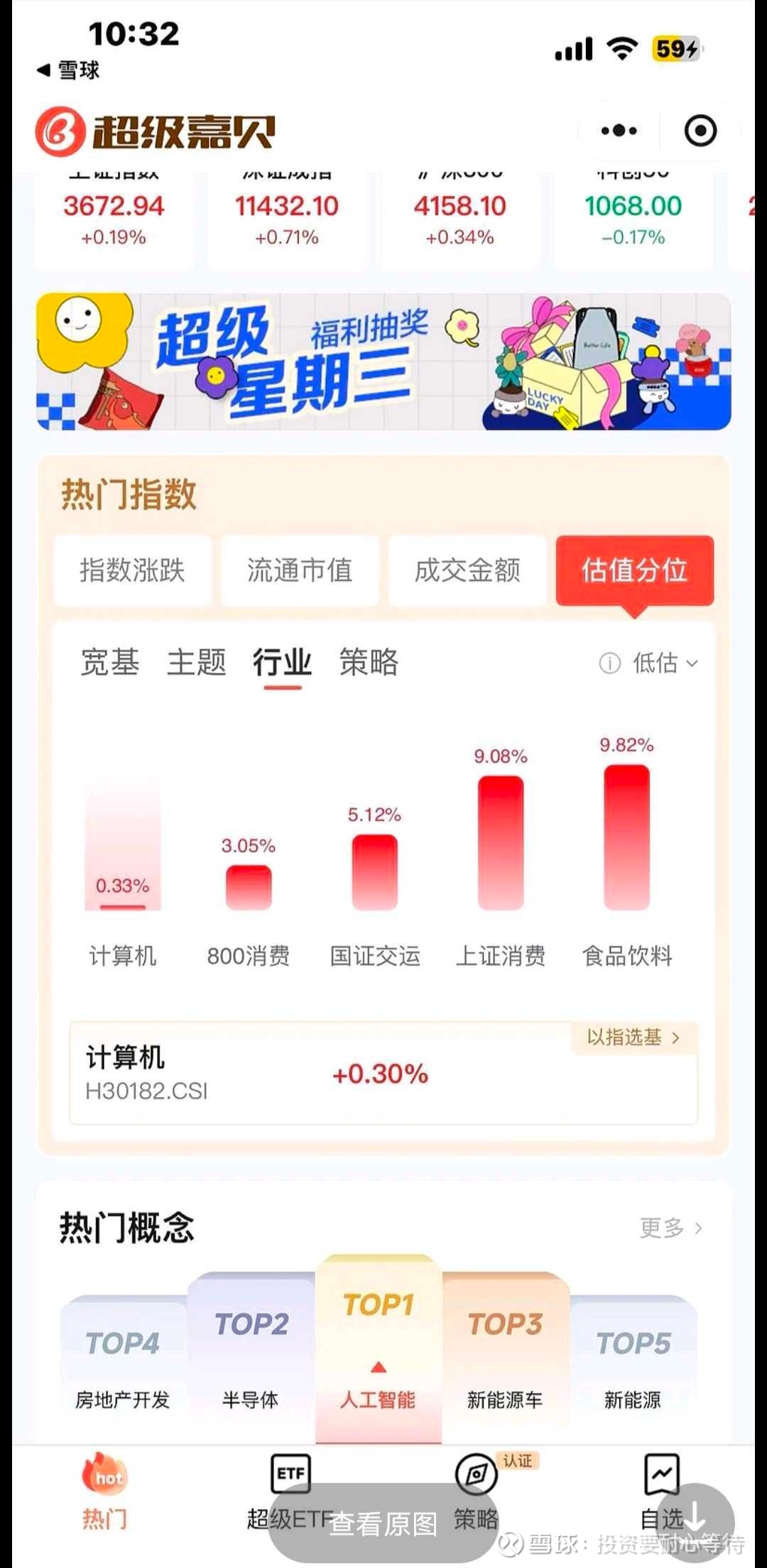Viewport: 767px width, 1568px height.
Task: Switch to the 宽基 category
Action: (x=110, y=663)
